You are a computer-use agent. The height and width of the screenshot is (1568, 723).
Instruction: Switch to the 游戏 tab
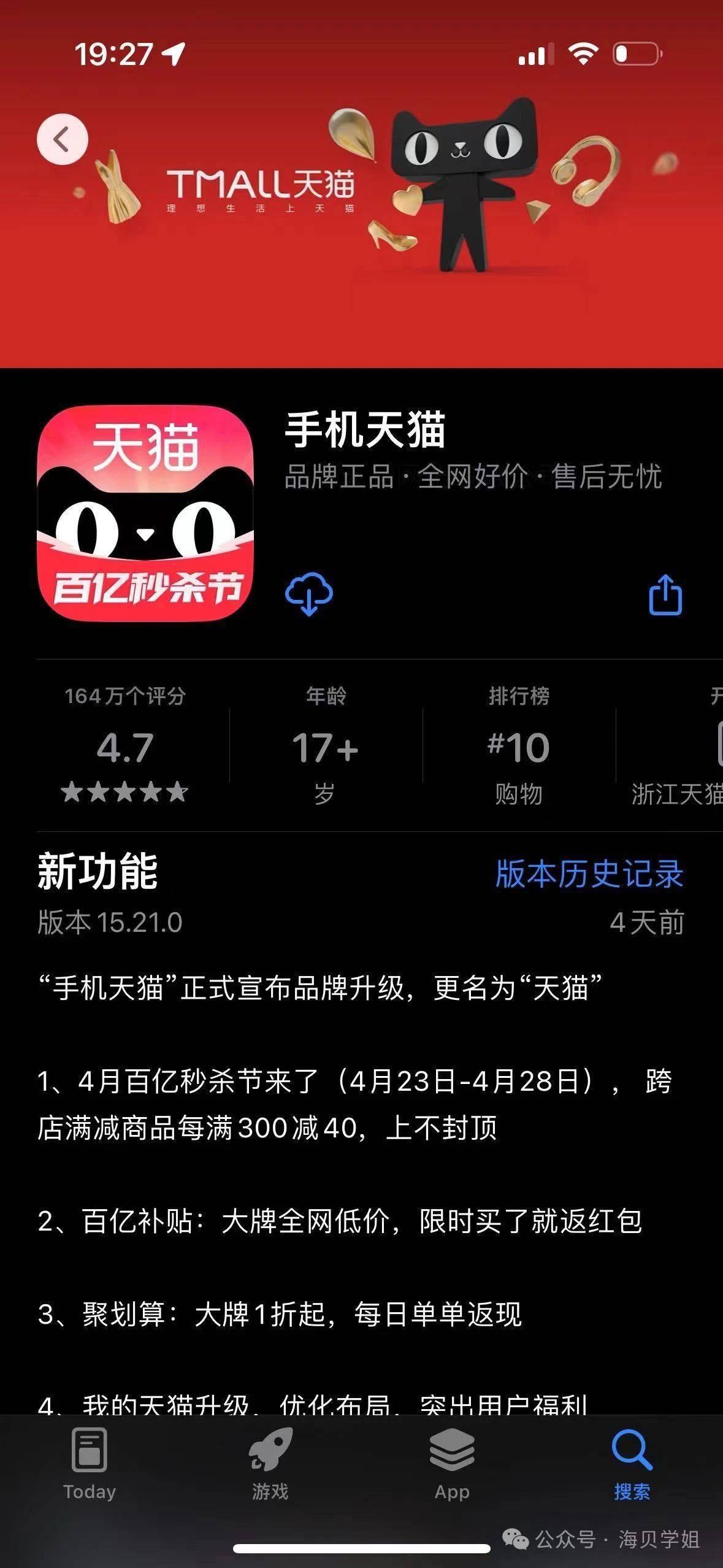[x=270, y=1464]
